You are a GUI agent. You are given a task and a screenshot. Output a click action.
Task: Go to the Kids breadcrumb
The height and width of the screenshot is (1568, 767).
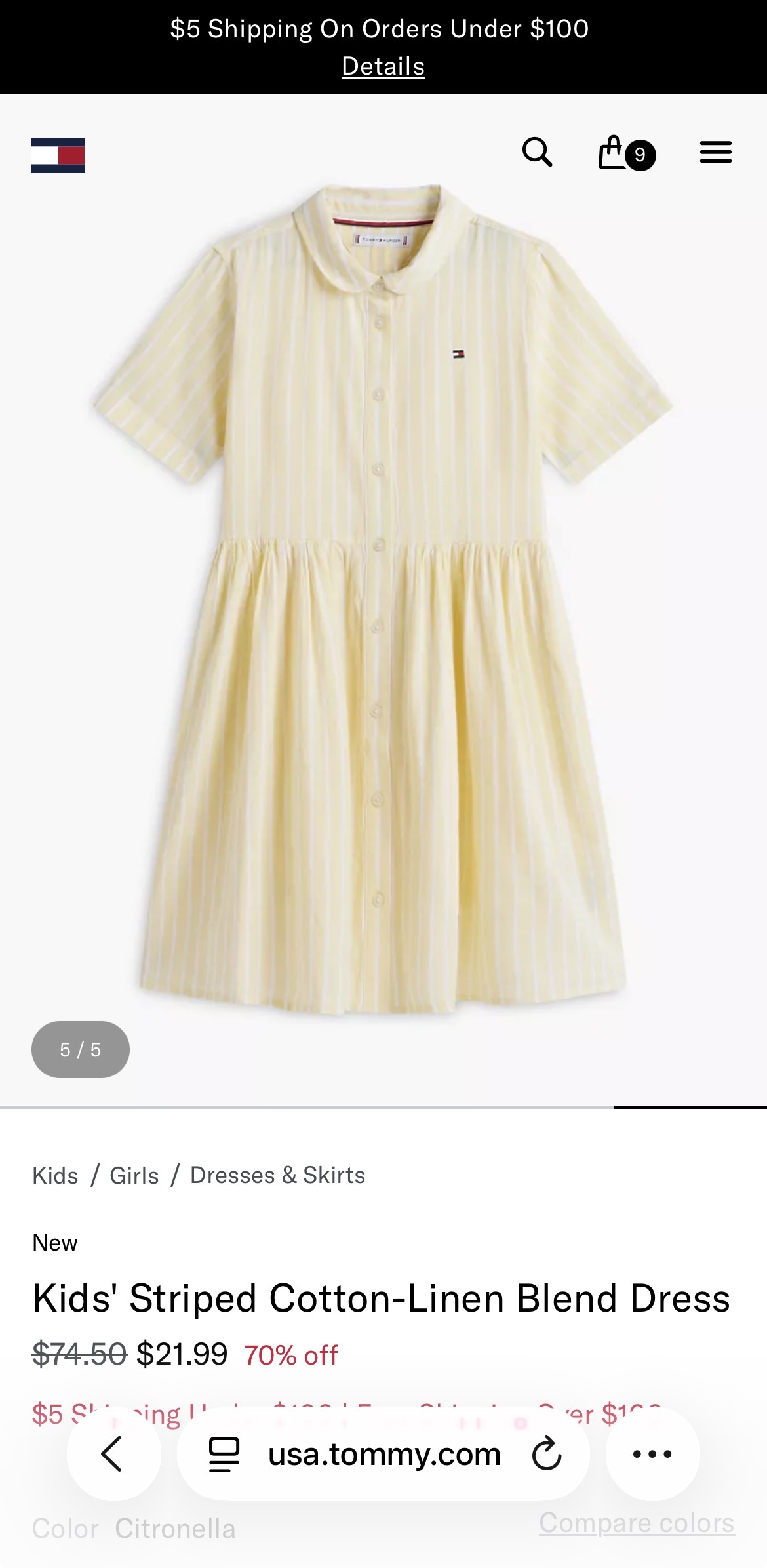55,1175
